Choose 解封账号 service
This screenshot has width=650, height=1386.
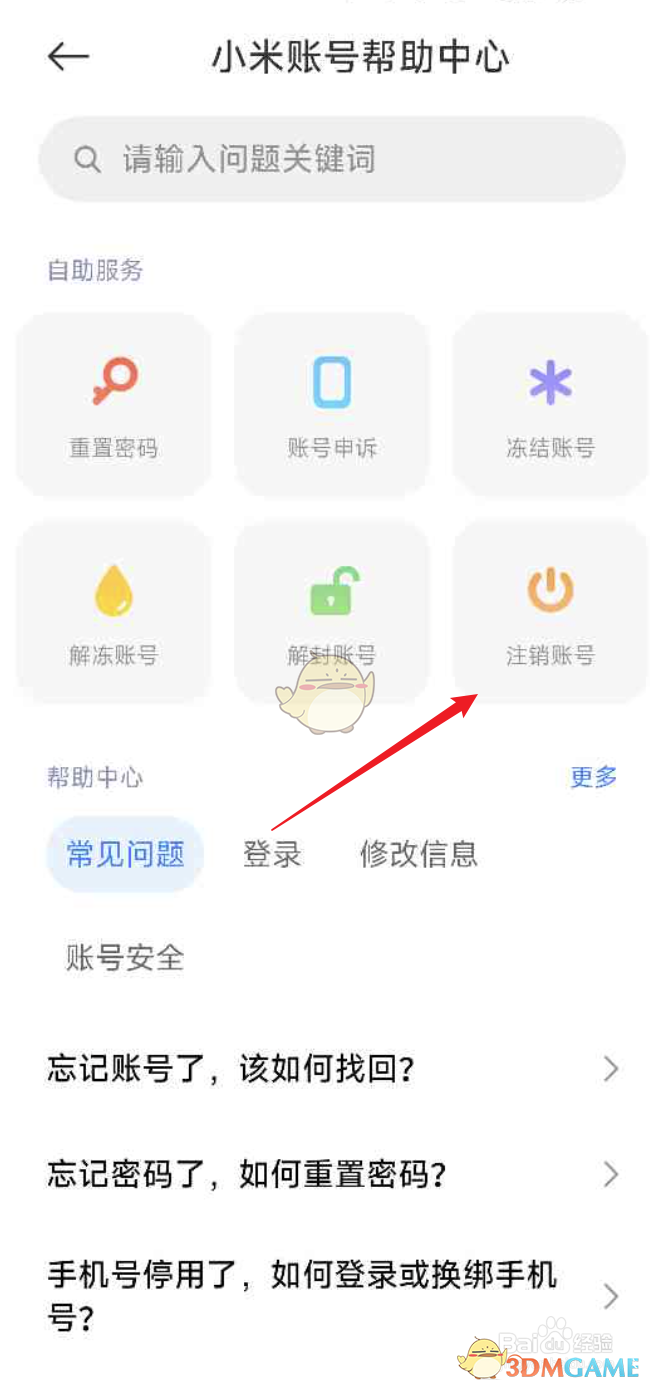[x=331, y=612]
